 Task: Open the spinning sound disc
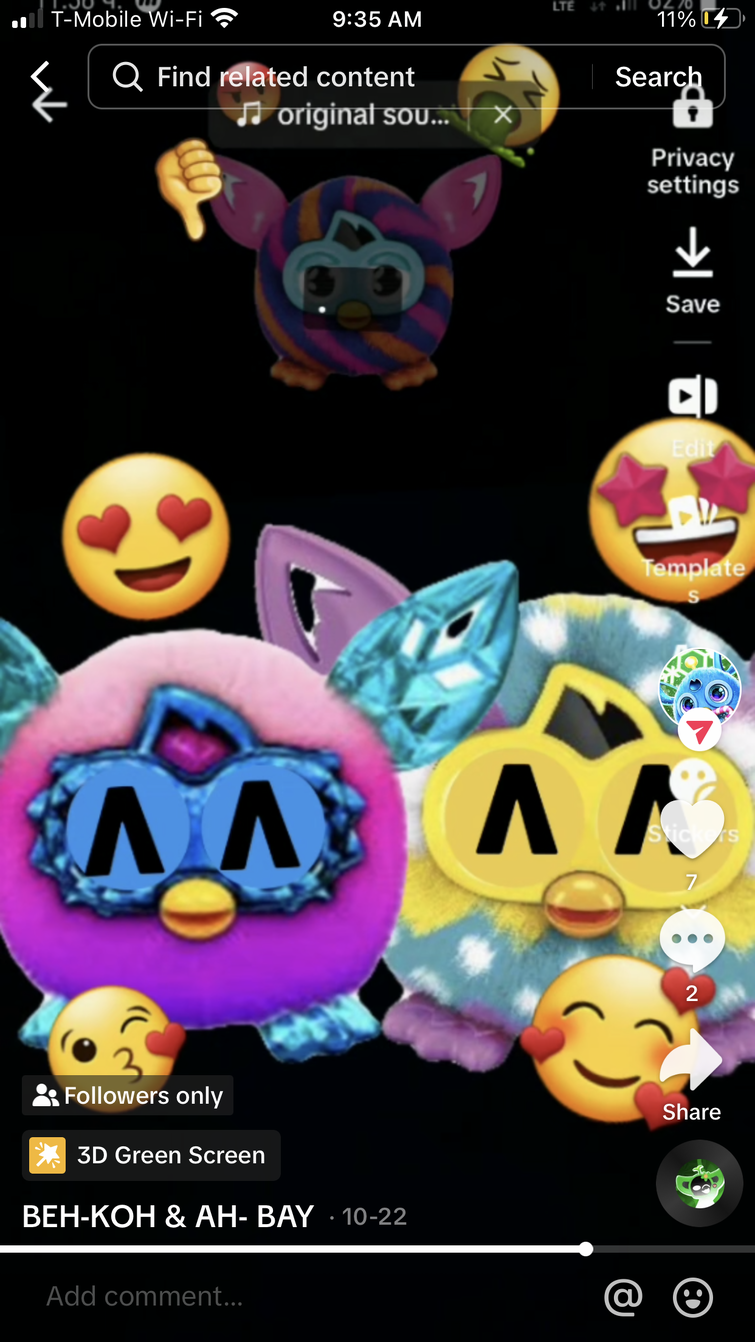[699, 1183]
